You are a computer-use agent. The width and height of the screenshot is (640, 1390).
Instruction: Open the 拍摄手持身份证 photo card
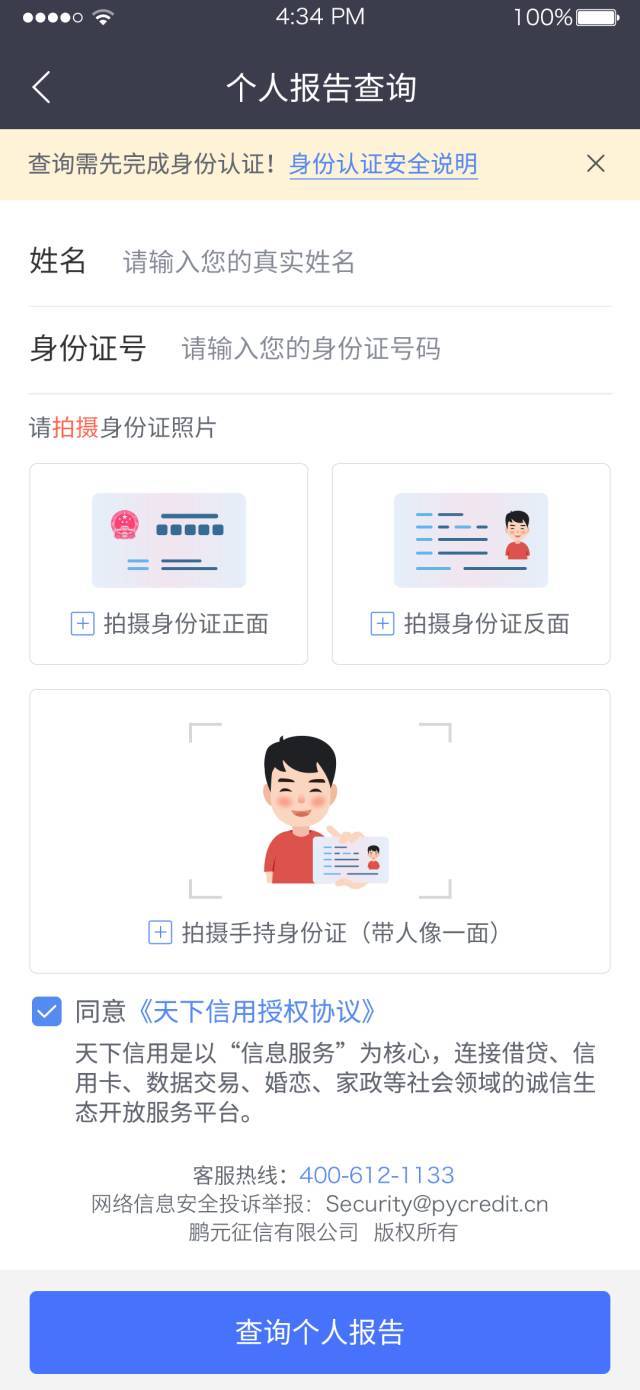[320, 831]
